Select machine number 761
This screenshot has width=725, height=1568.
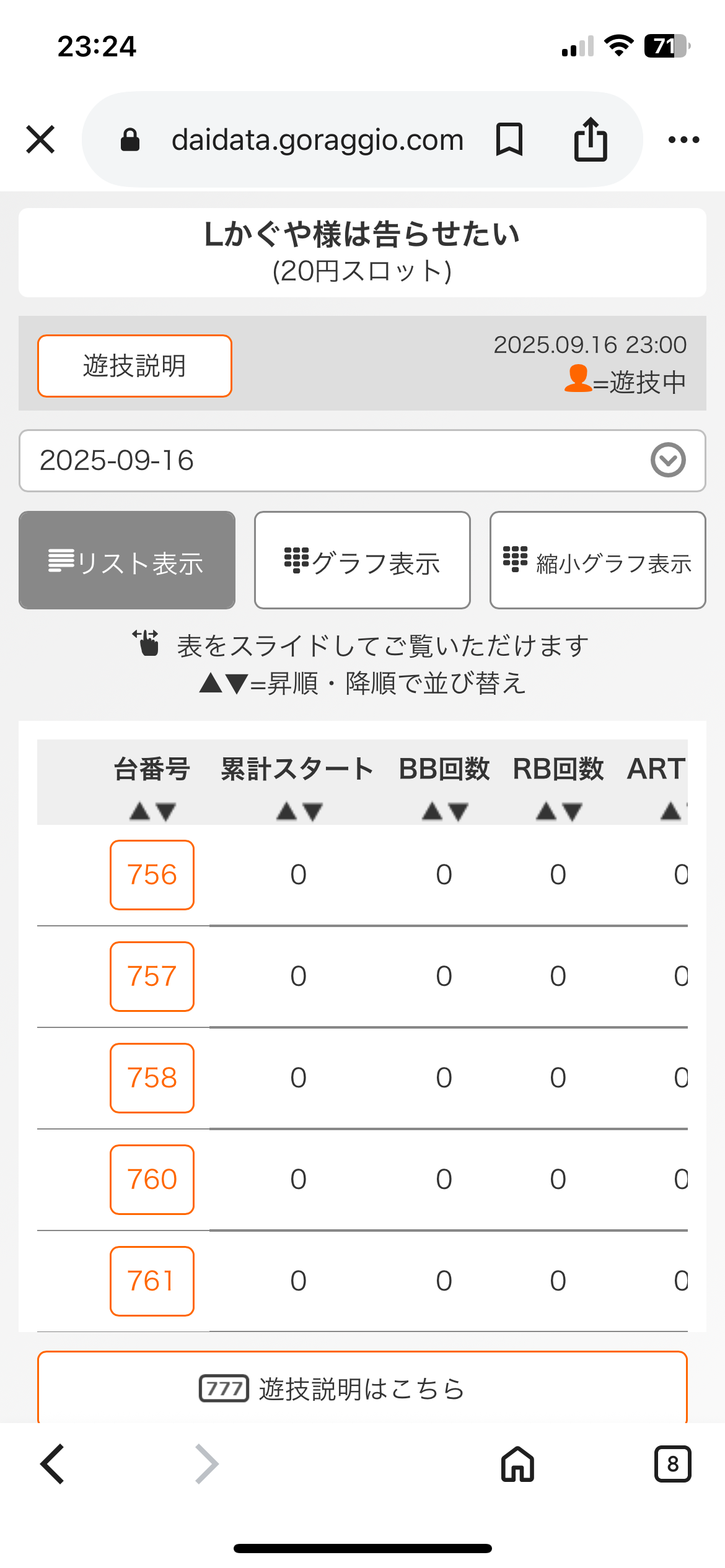[x=152, y=1281]
